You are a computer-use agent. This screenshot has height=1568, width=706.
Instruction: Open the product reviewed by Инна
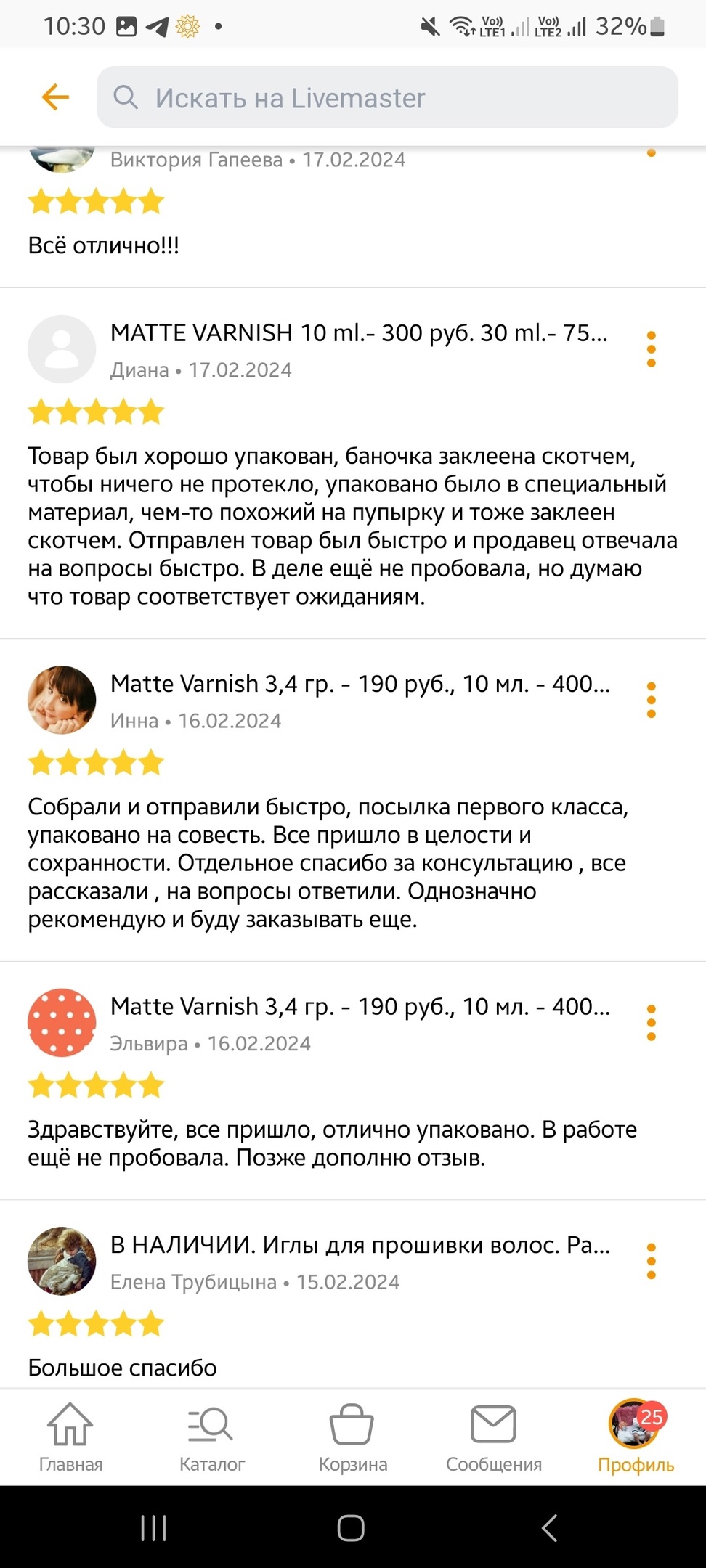pyautogui.click(x=360, y=684)
